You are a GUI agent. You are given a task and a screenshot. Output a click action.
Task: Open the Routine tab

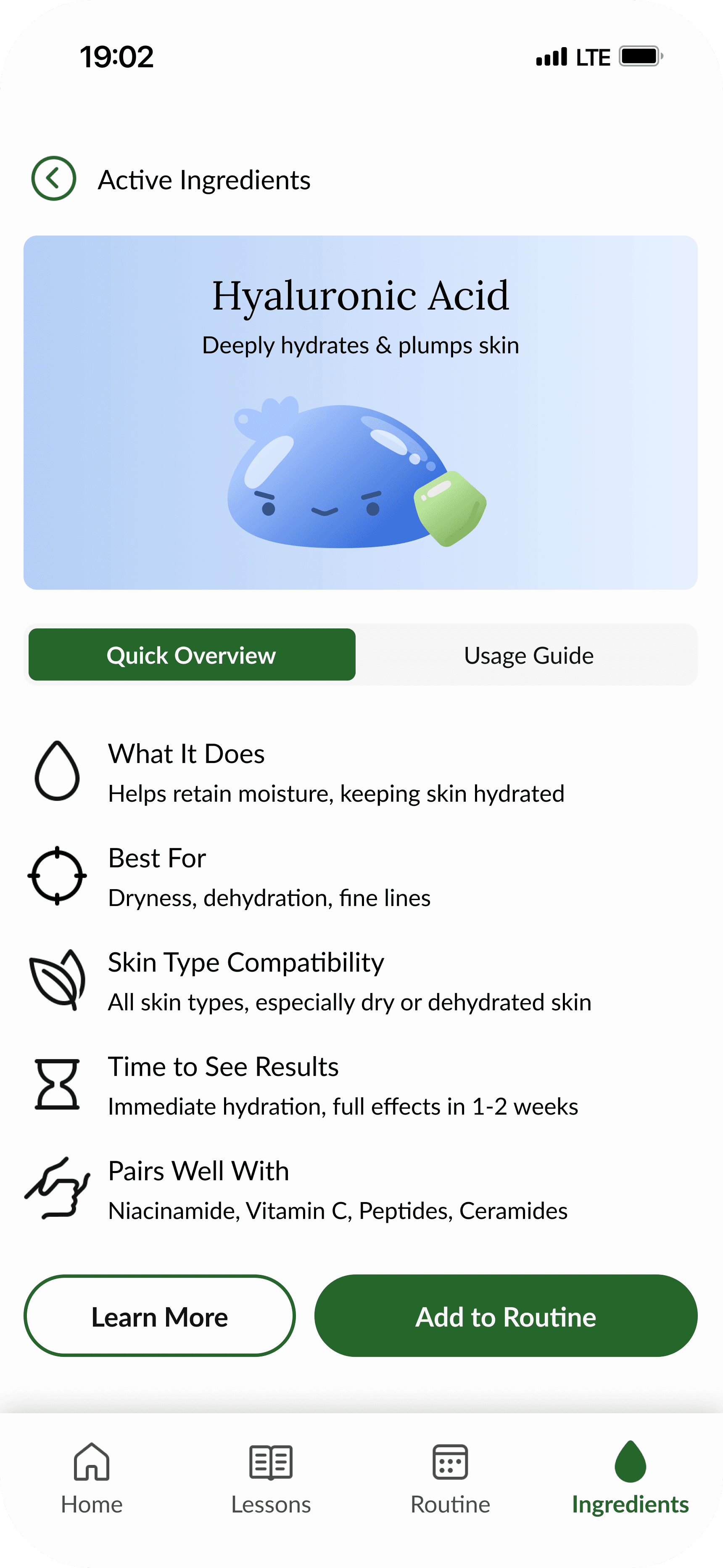pyautogui.click(x=450, y=1478)
